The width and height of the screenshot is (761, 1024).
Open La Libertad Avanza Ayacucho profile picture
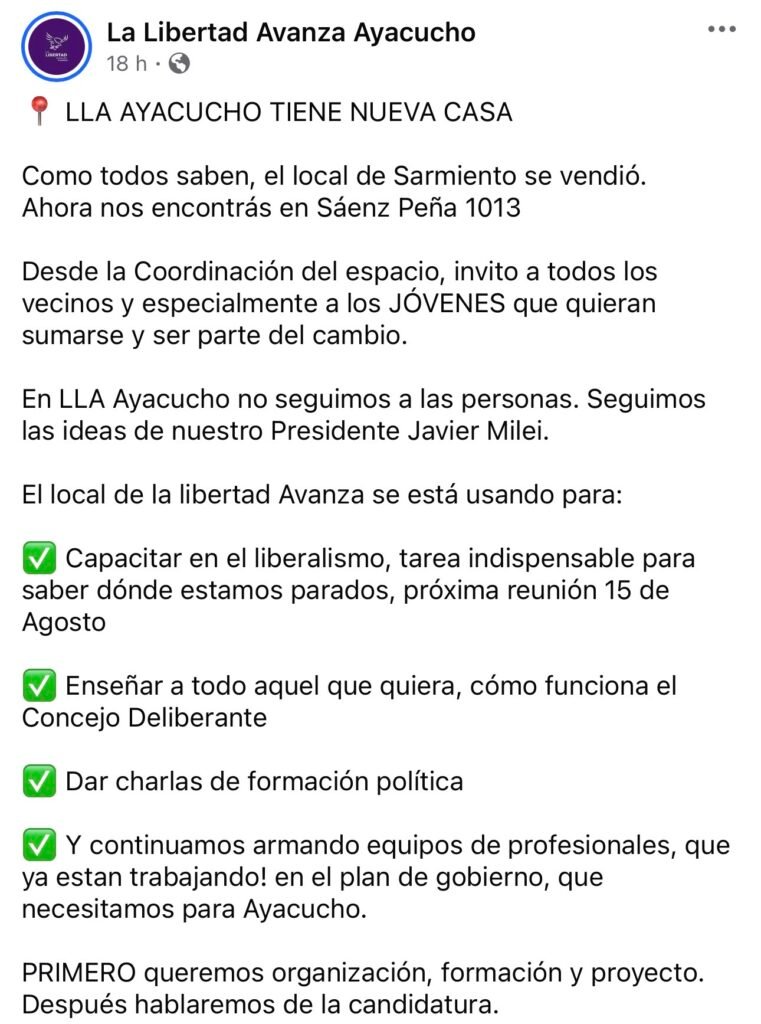click(56, 47)
